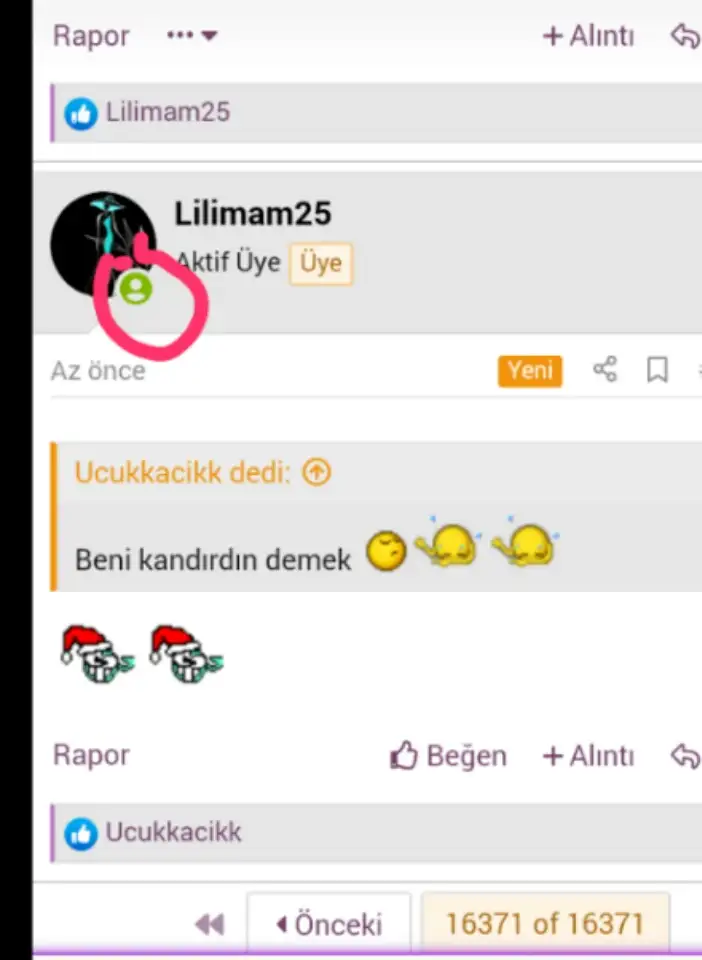Open Lilimam25's profile from the like bar
Image resolution: width=702 pixels, height=960 pixels.
click(x=167, y=111)
